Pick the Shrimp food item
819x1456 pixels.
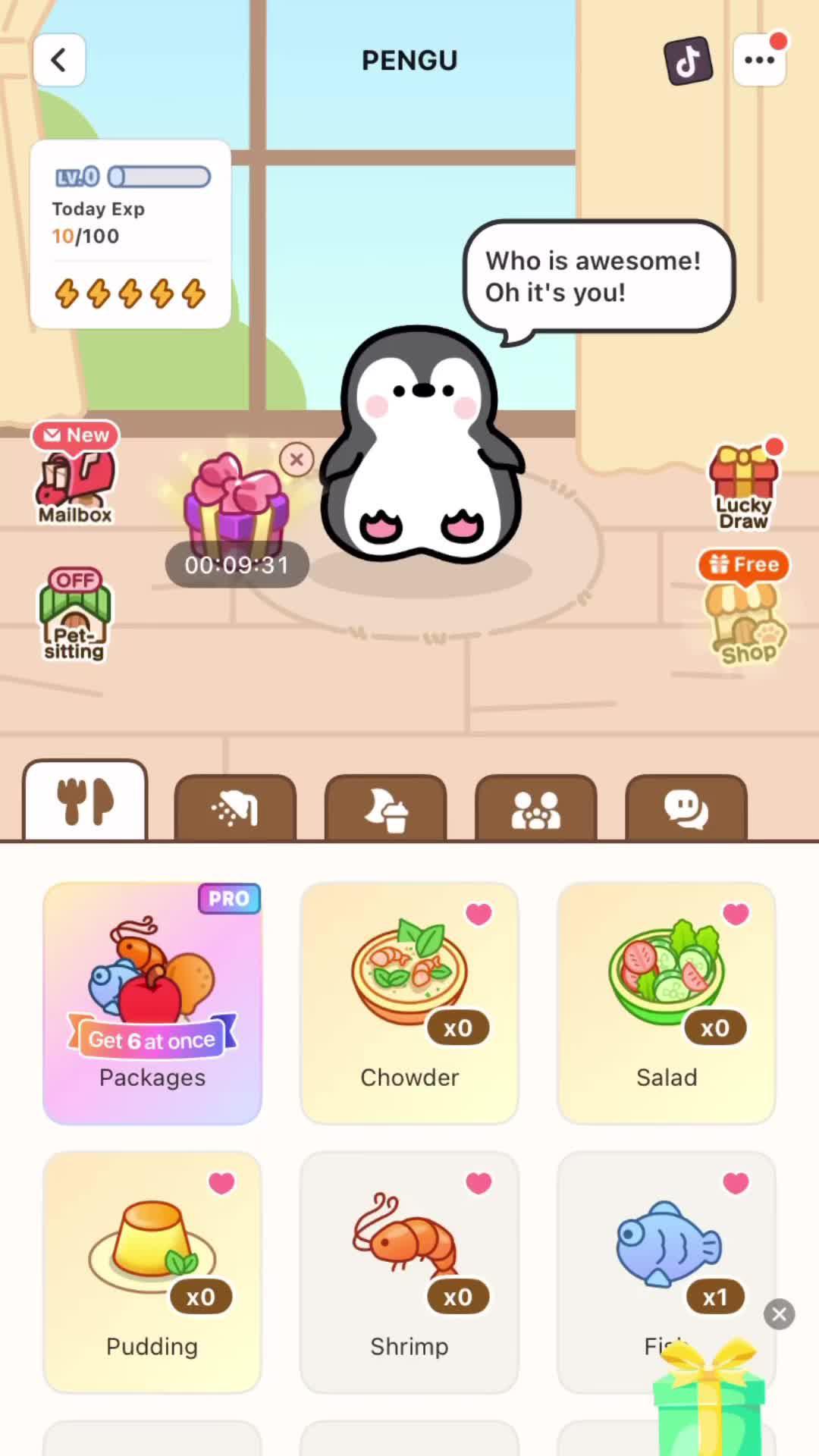(x=409, y=1272)
